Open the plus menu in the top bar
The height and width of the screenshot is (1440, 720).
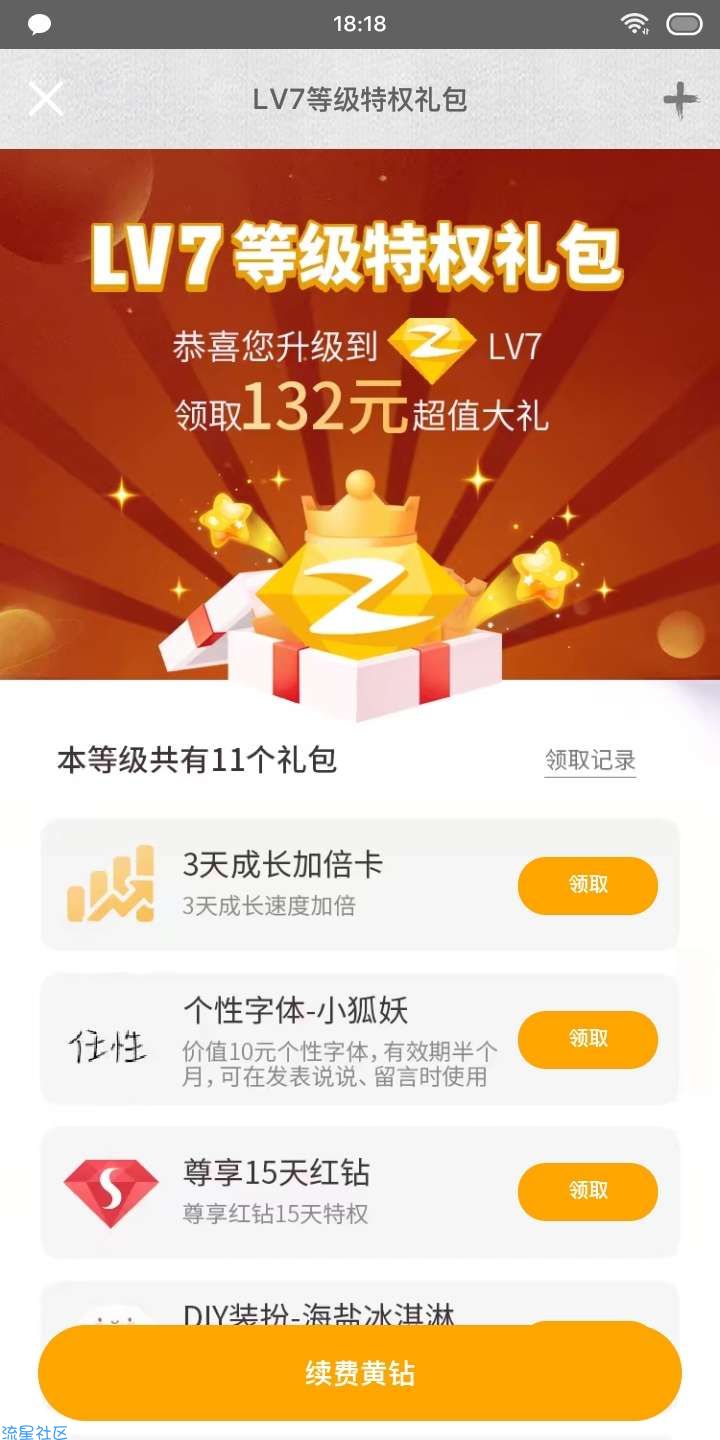click(x=680, y=99)
